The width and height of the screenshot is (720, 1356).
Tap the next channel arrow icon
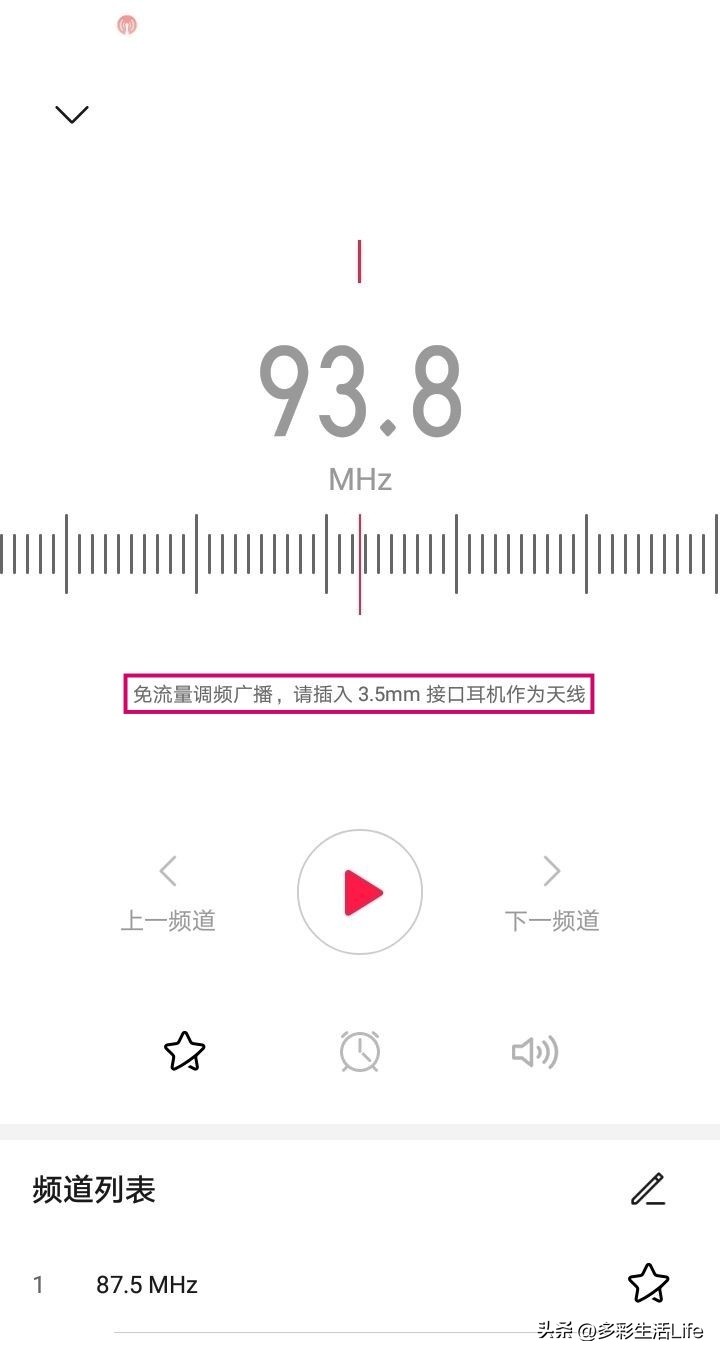[552, 871]
